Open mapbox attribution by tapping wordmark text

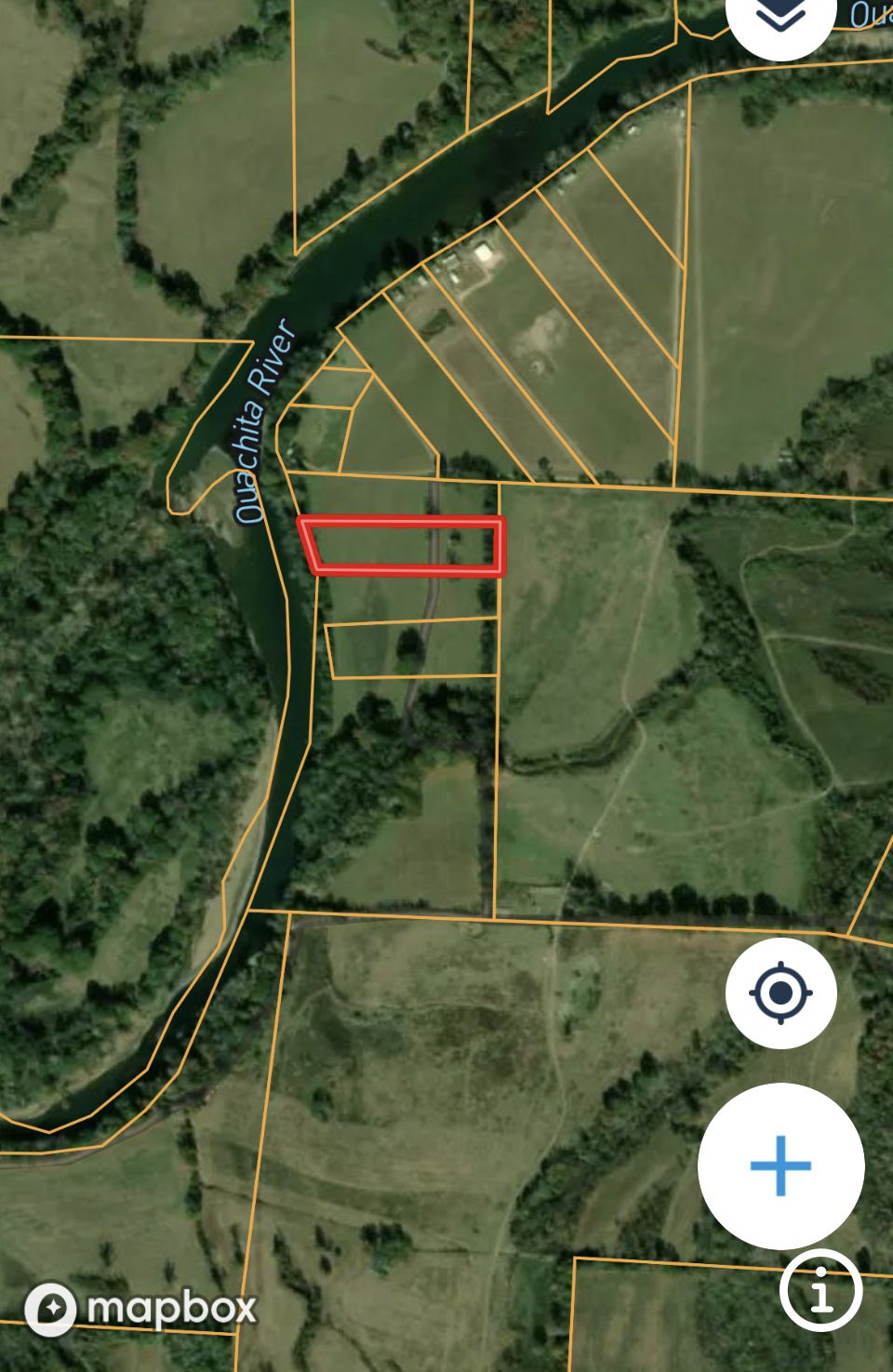pyautogui.click(x=172, y=1307)
